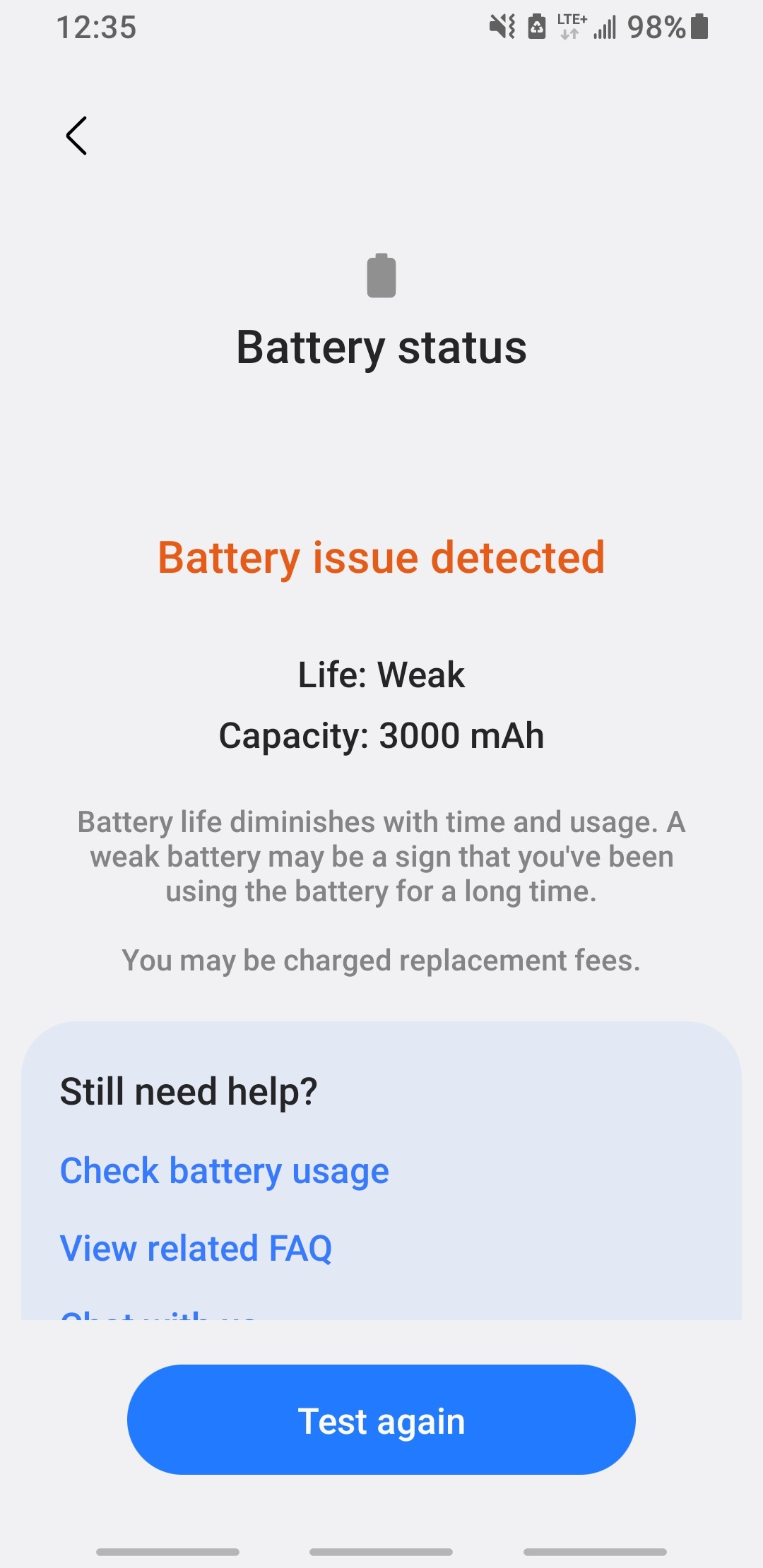This screenshot has height=1568, width=763.
Task: Tap the Test again button
Action: 381,1420
